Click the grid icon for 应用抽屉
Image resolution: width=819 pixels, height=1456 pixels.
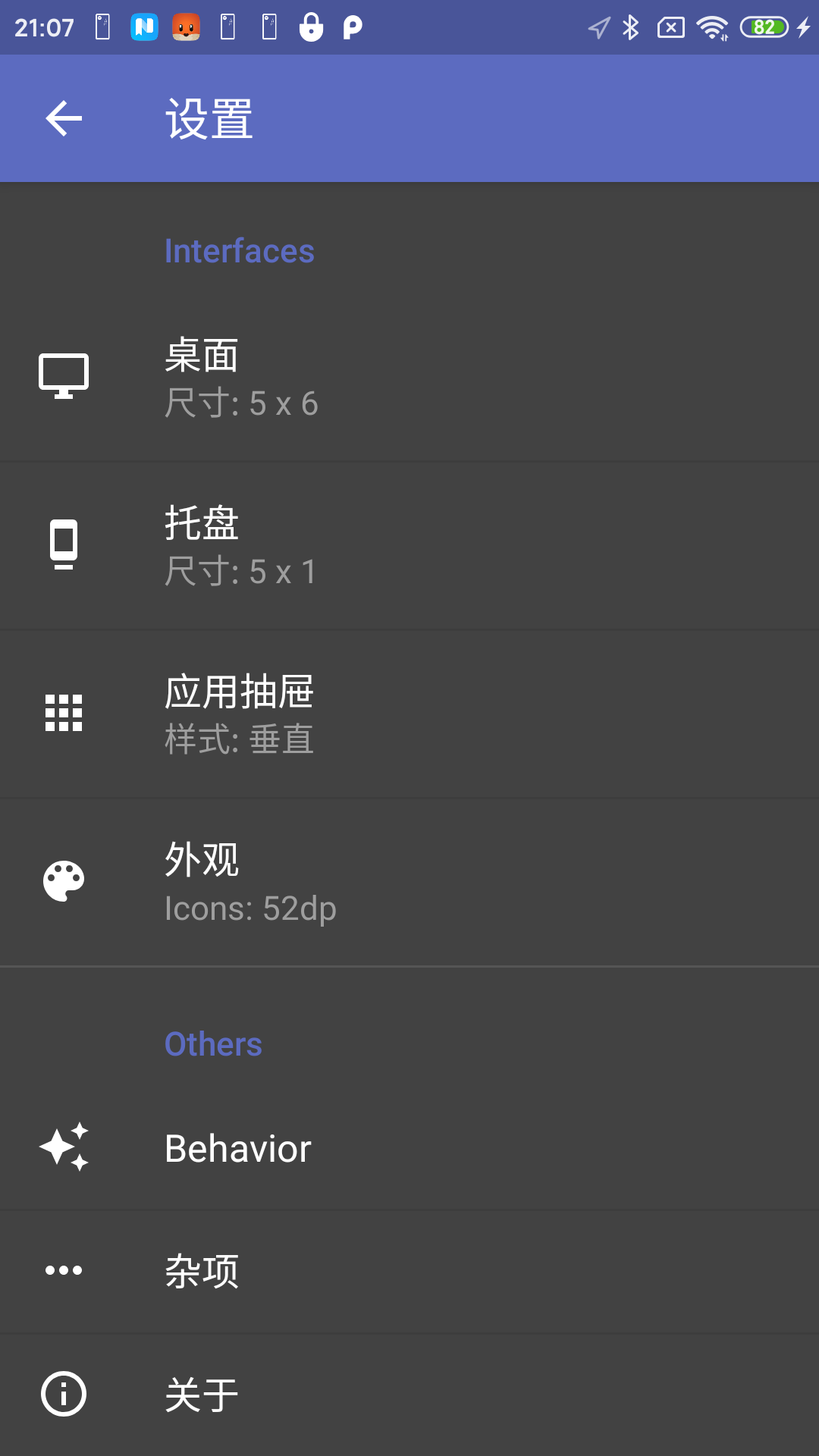coord(64,713)
